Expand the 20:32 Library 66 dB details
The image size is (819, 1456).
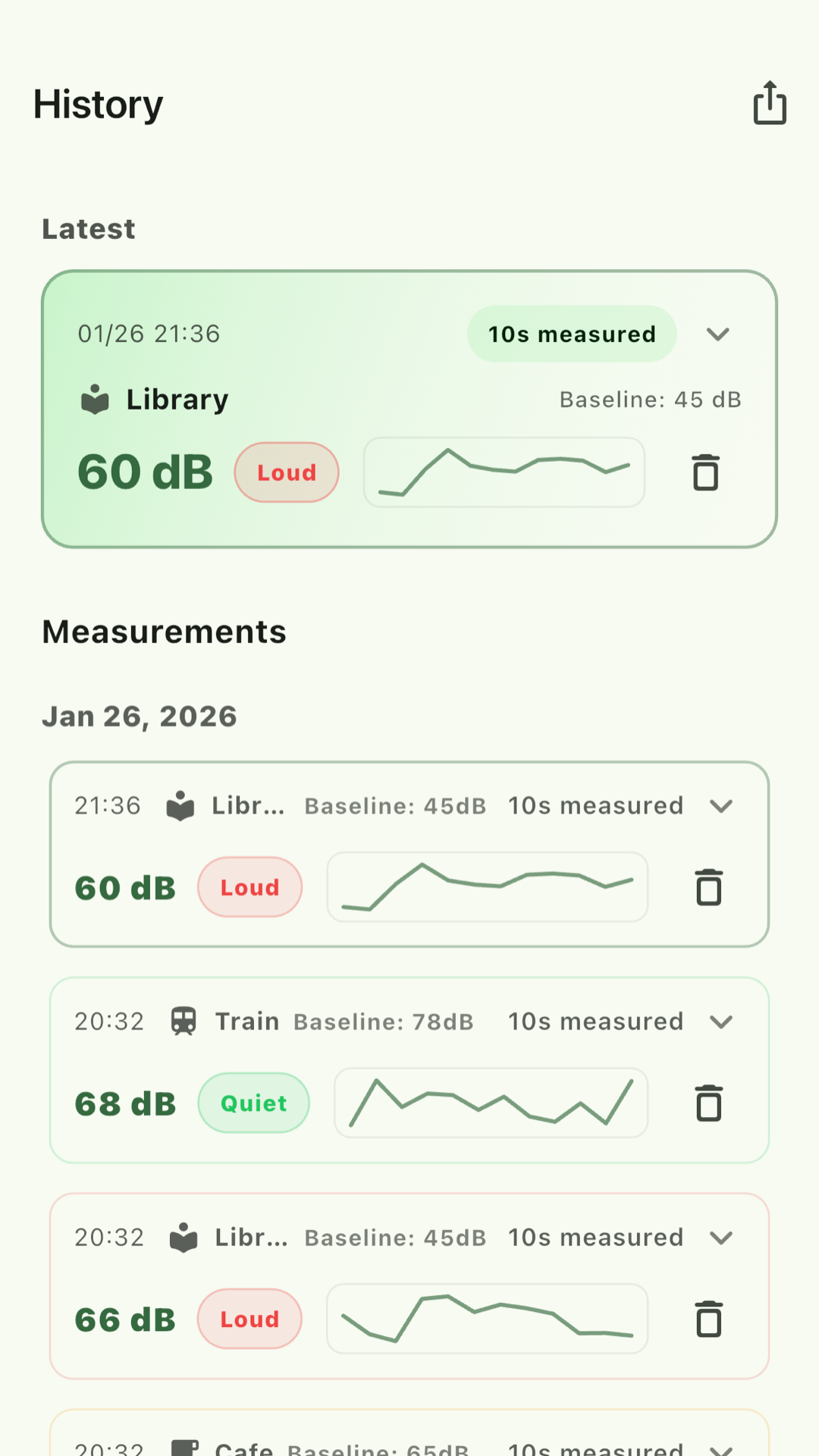[721, 1238]
